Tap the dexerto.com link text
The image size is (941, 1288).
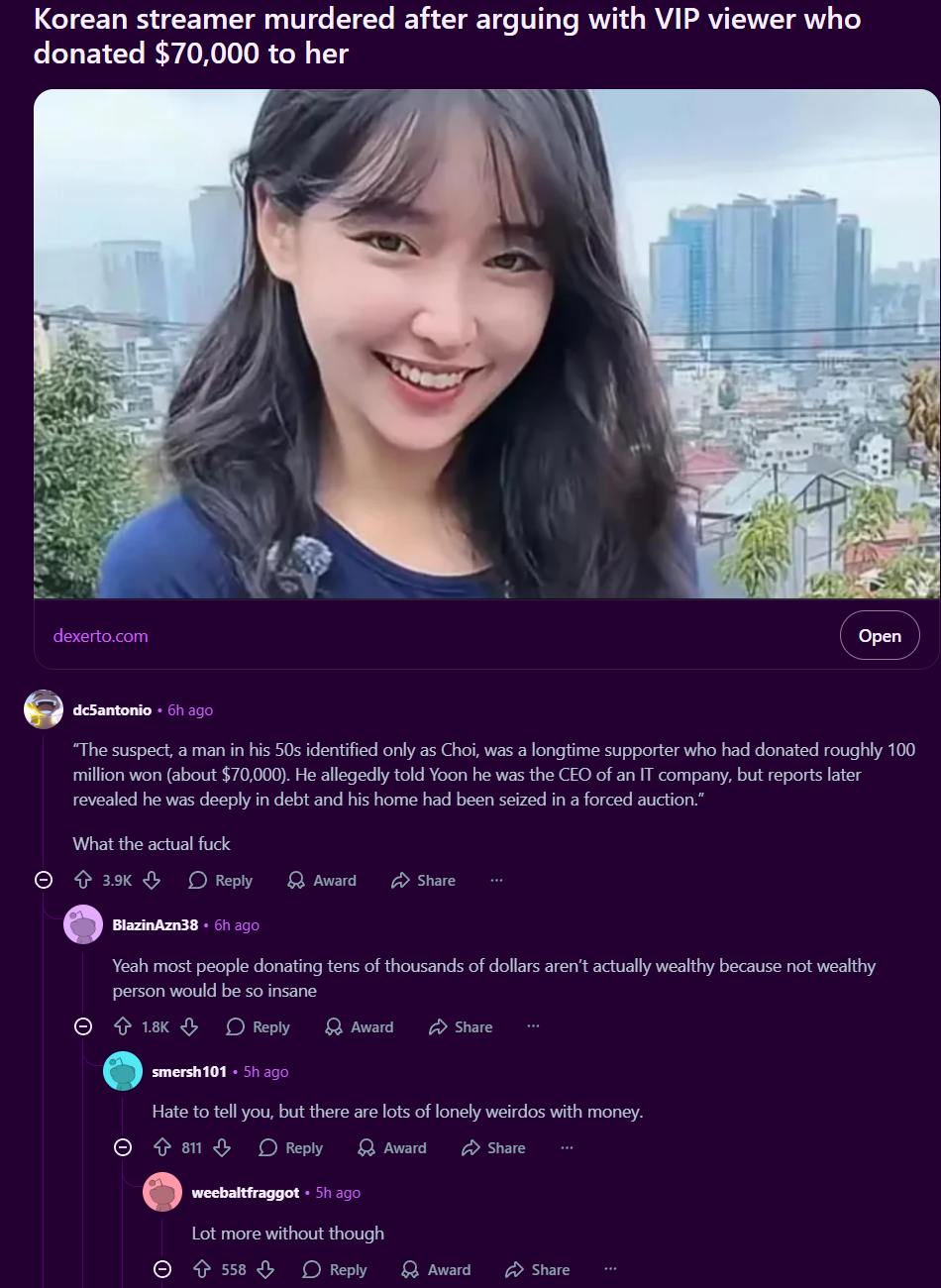click(x=100, y=636)
